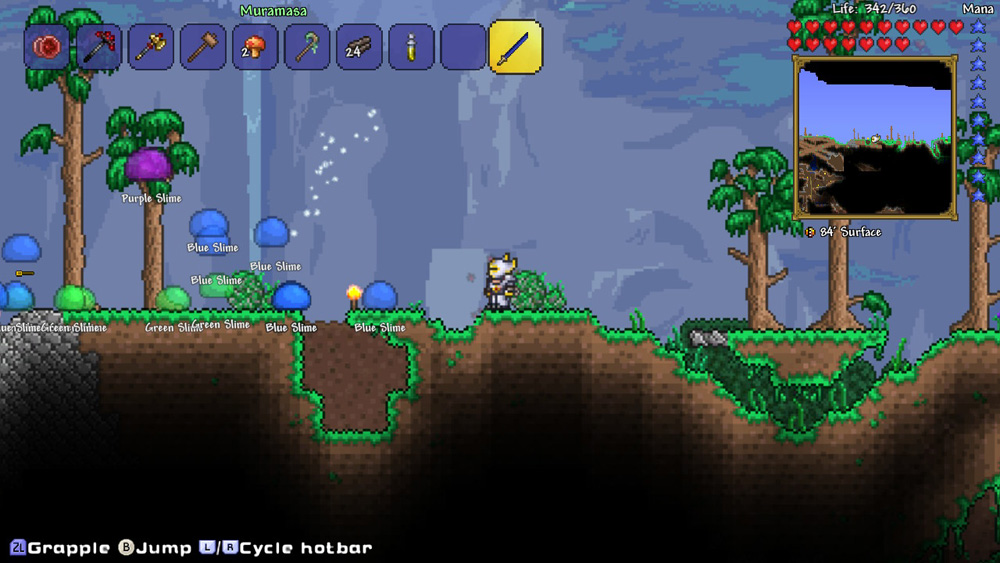Viewport: 1000px width, 563px height.
Task: Select the red rope coil hotbar slot
Action: pyautogui.click(x=47, y=47)
